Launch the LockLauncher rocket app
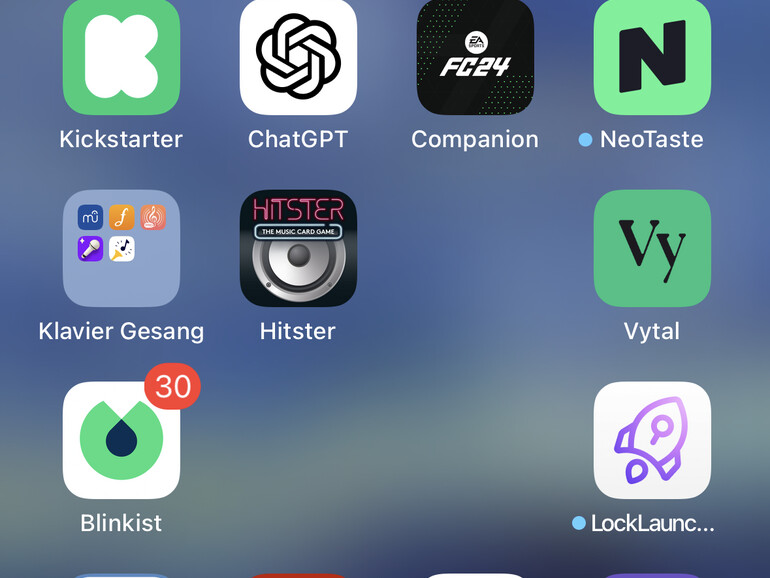 (652, 440)
